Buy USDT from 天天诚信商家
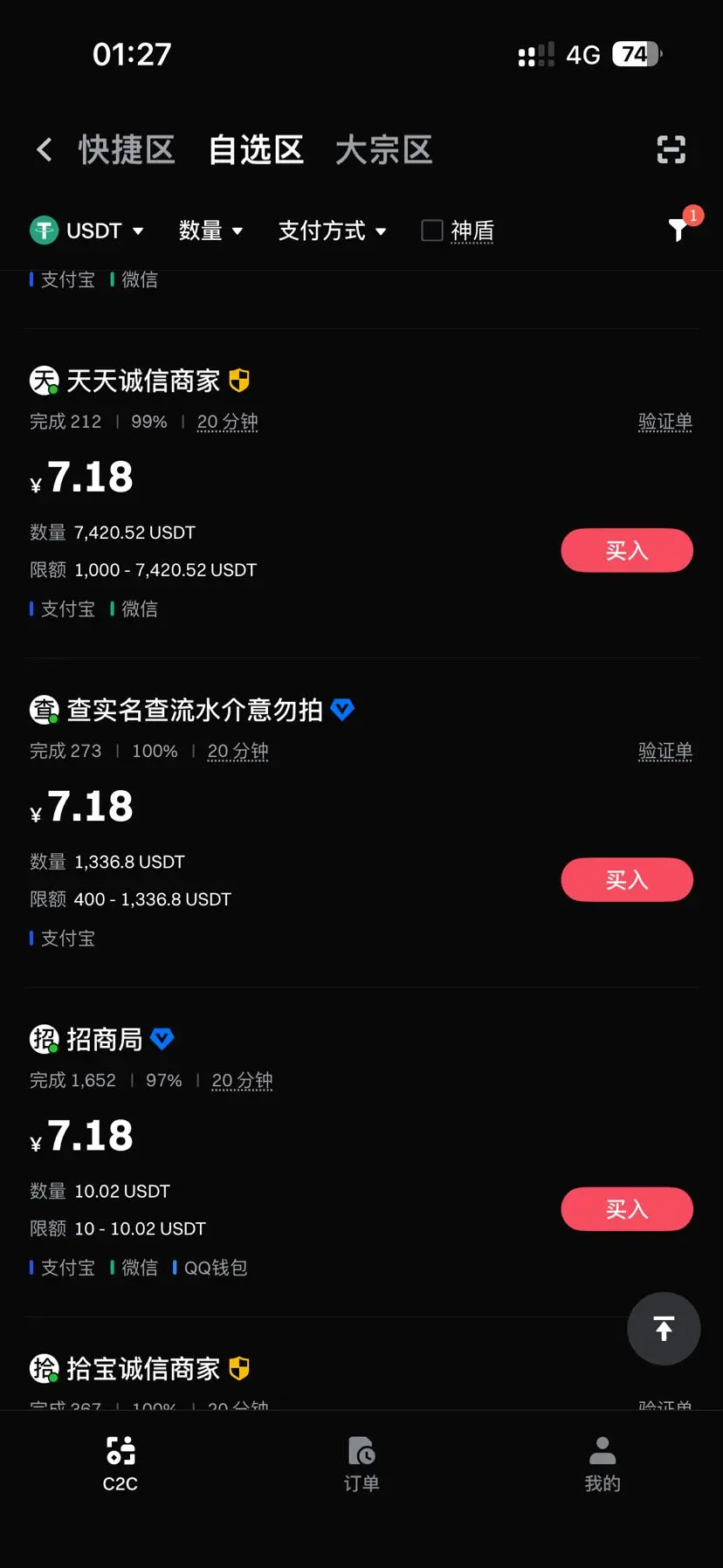723x1568 pixels. 626,551
